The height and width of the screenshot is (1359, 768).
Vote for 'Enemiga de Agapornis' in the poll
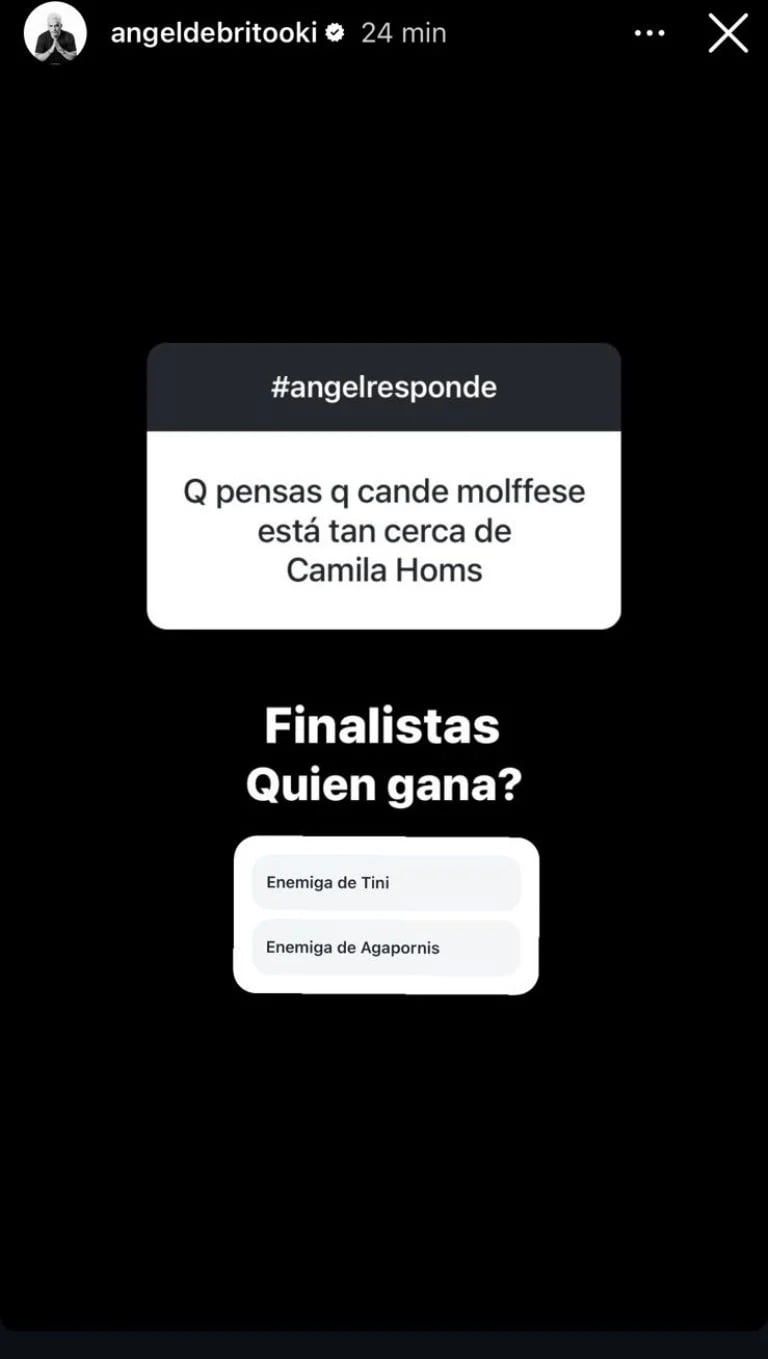click(x=386, y=948)
